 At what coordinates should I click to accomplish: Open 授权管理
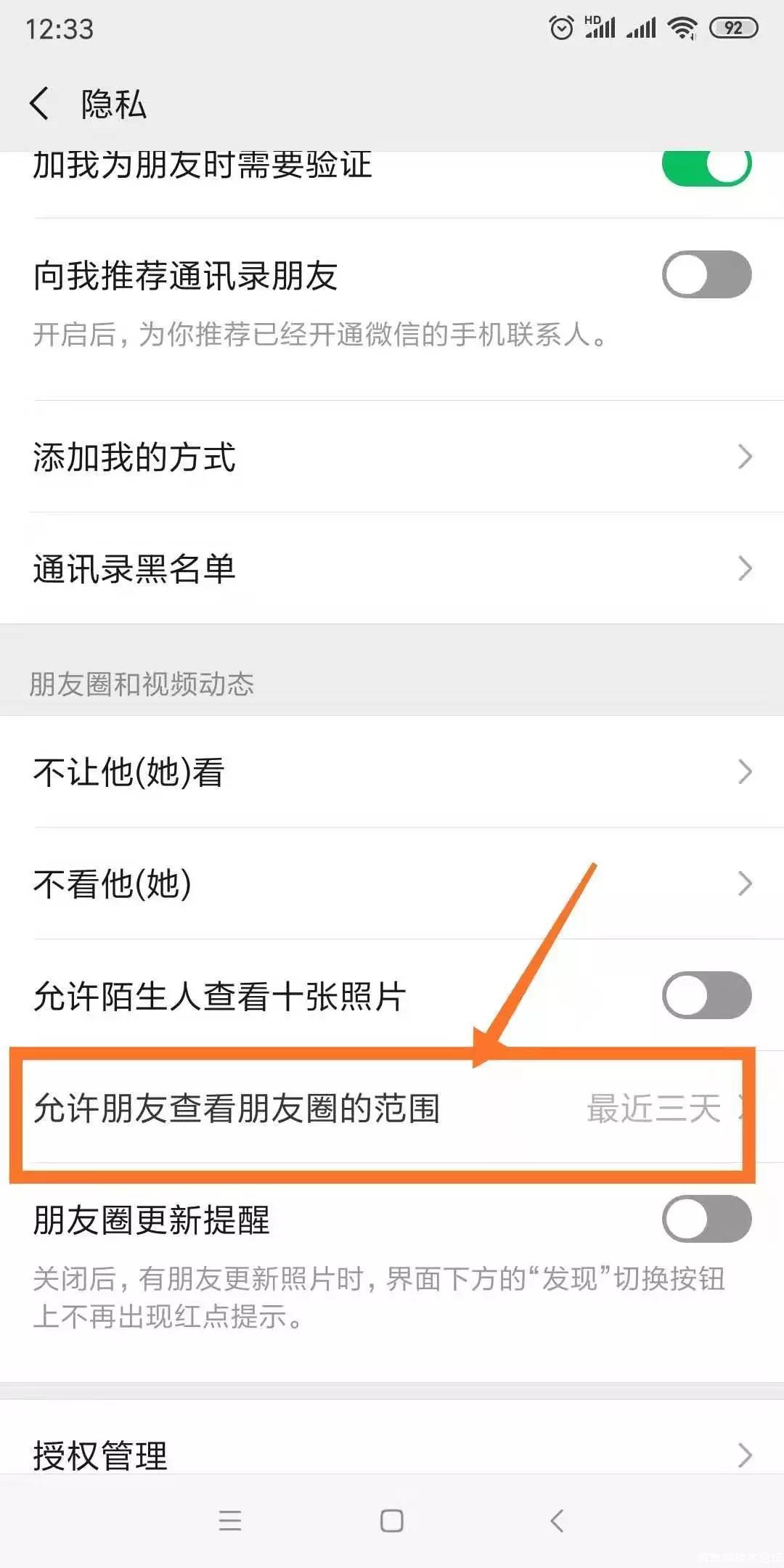[392, 1454]
